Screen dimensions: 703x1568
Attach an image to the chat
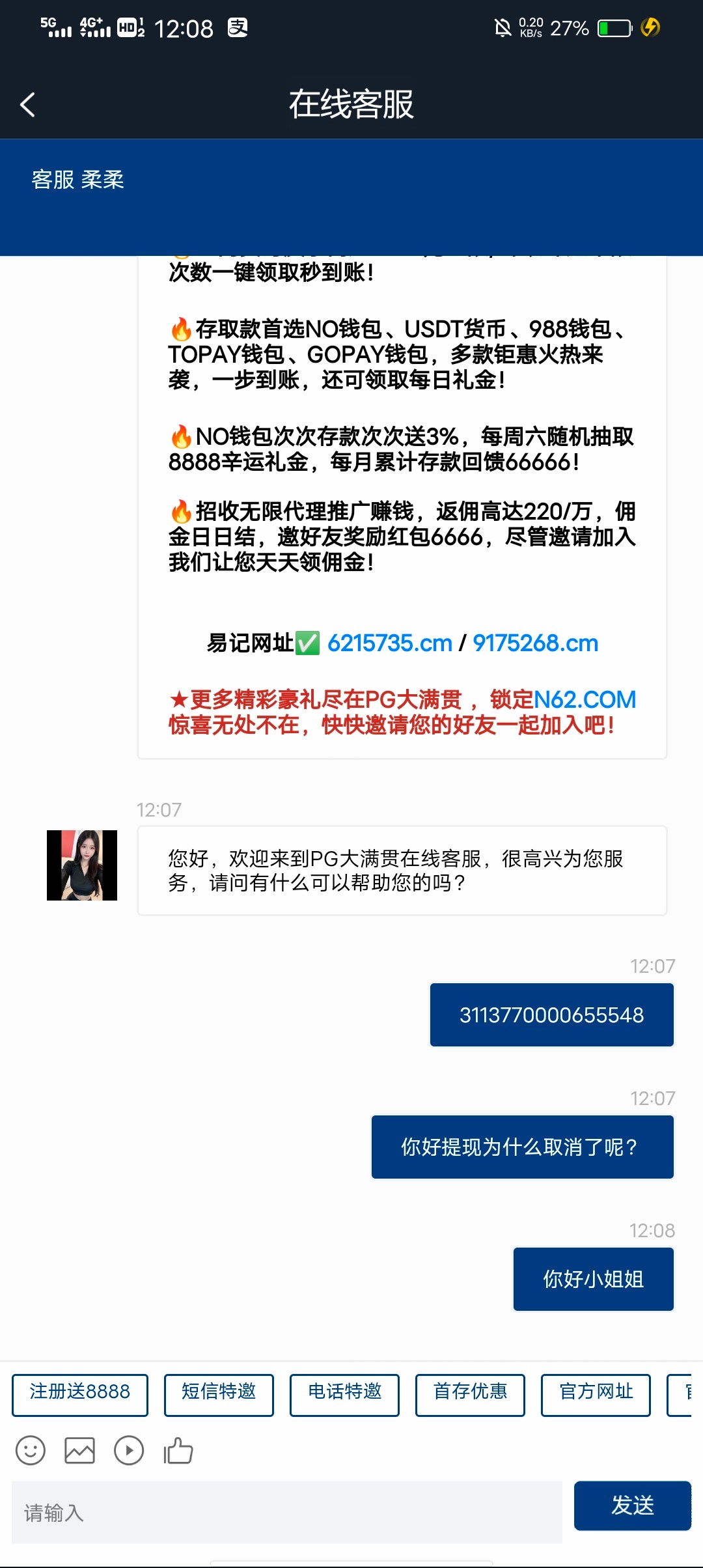click(x=79, y=1450)
